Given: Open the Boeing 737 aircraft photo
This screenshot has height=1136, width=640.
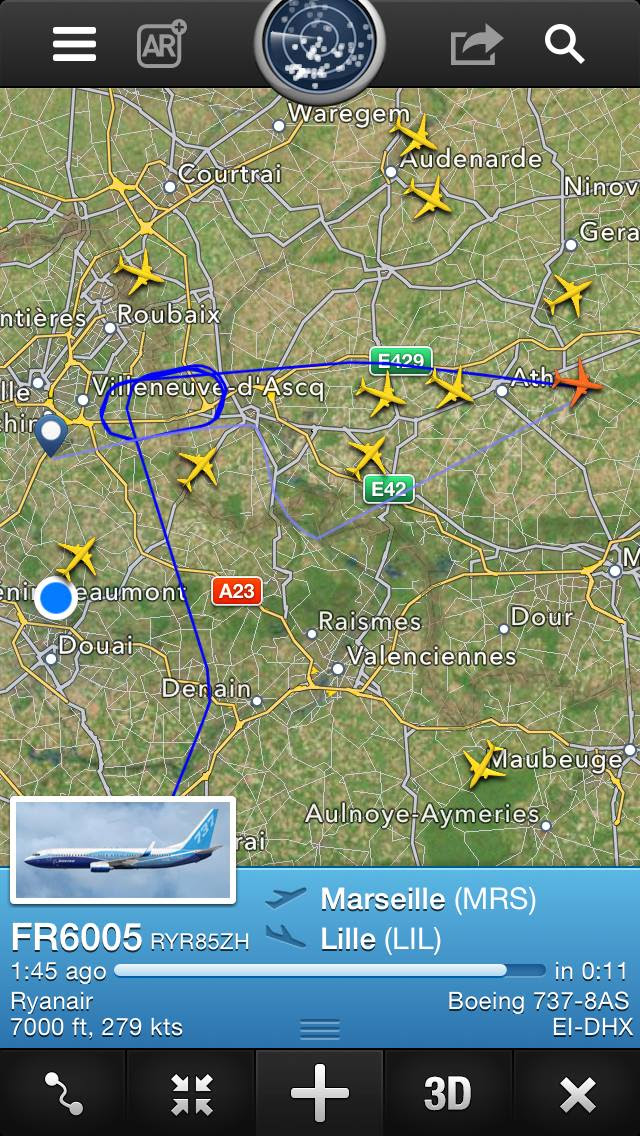Looking at the screenshot, I should (122, 850).
